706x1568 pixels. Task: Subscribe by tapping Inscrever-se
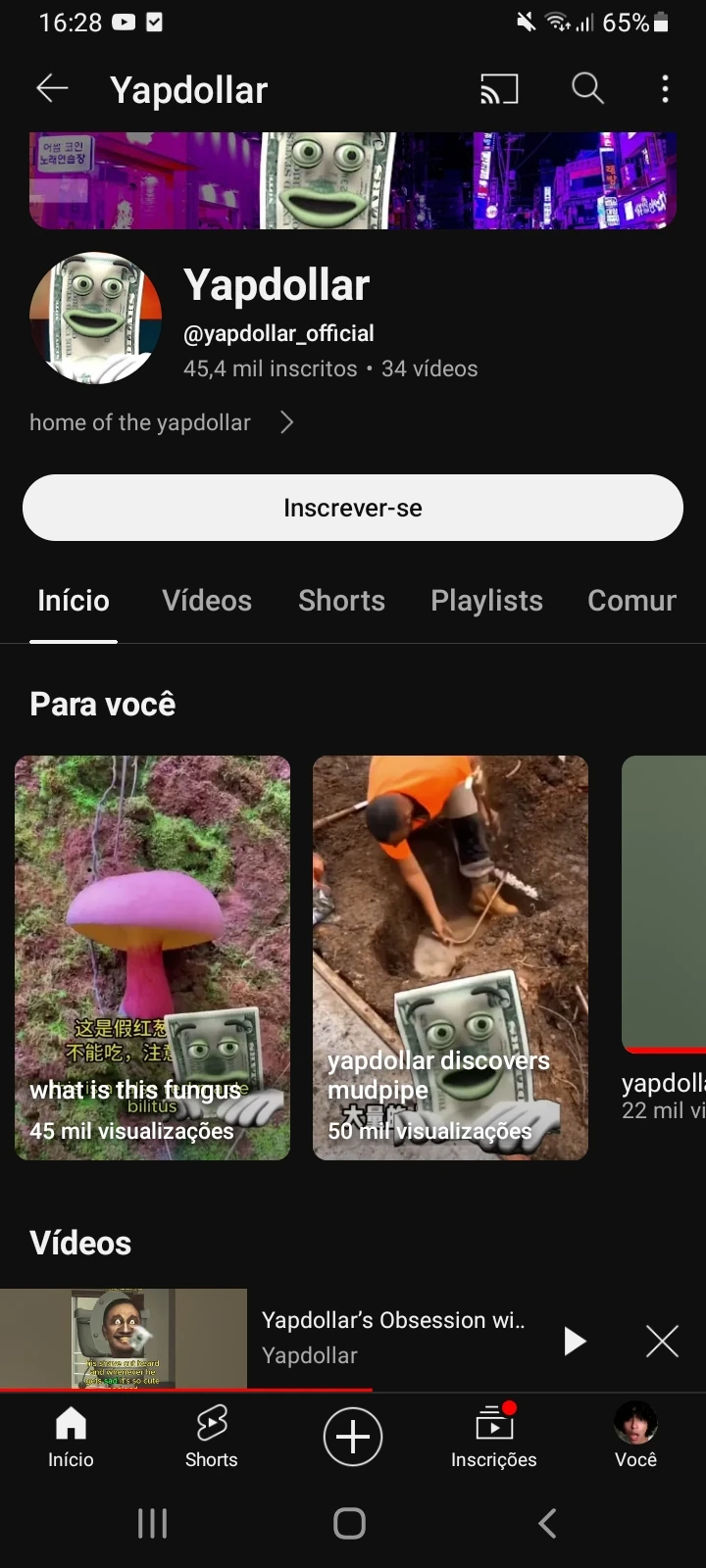pos(352,508)
